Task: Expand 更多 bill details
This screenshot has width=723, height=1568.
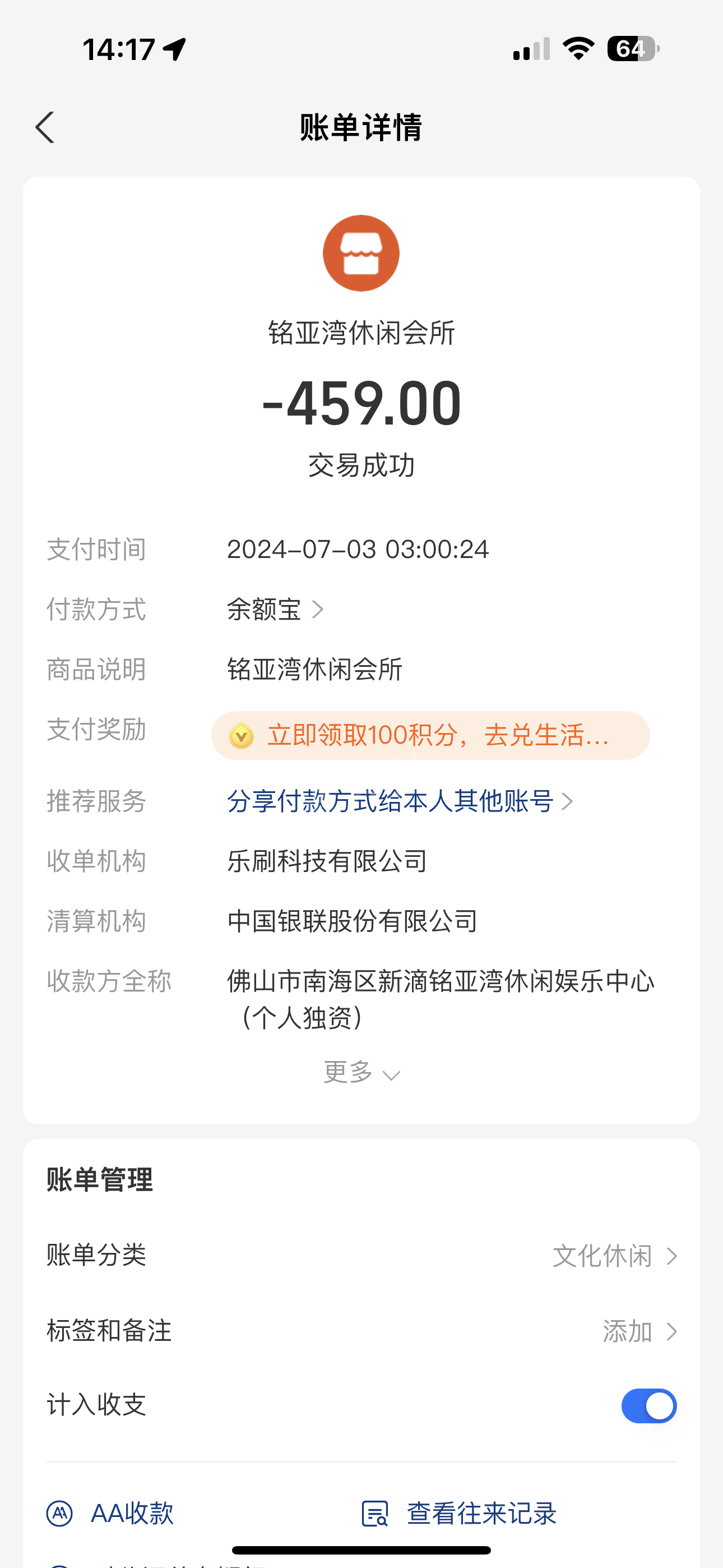Action: click(x=361, y=1073)
